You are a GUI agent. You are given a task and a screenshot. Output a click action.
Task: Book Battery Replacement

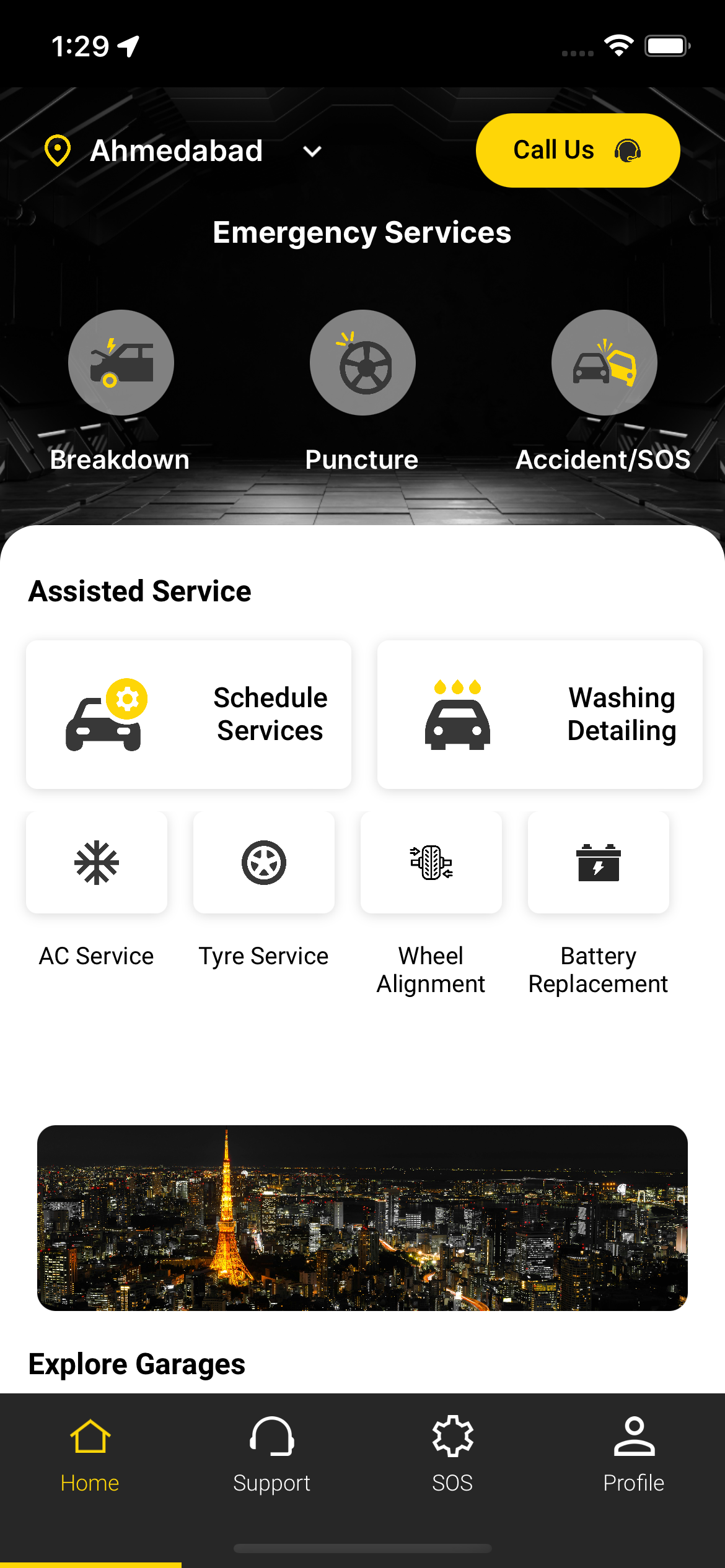pyautogui.click(x=599, y=863)
